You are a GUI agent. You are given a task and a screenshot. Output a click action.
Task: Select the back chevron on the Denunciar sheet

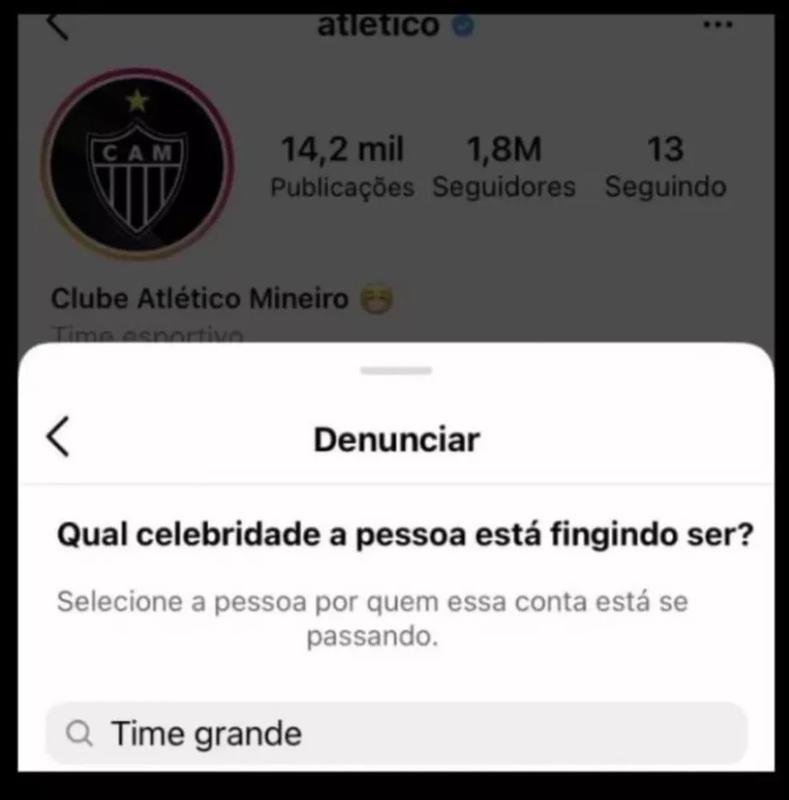[57, 437]
